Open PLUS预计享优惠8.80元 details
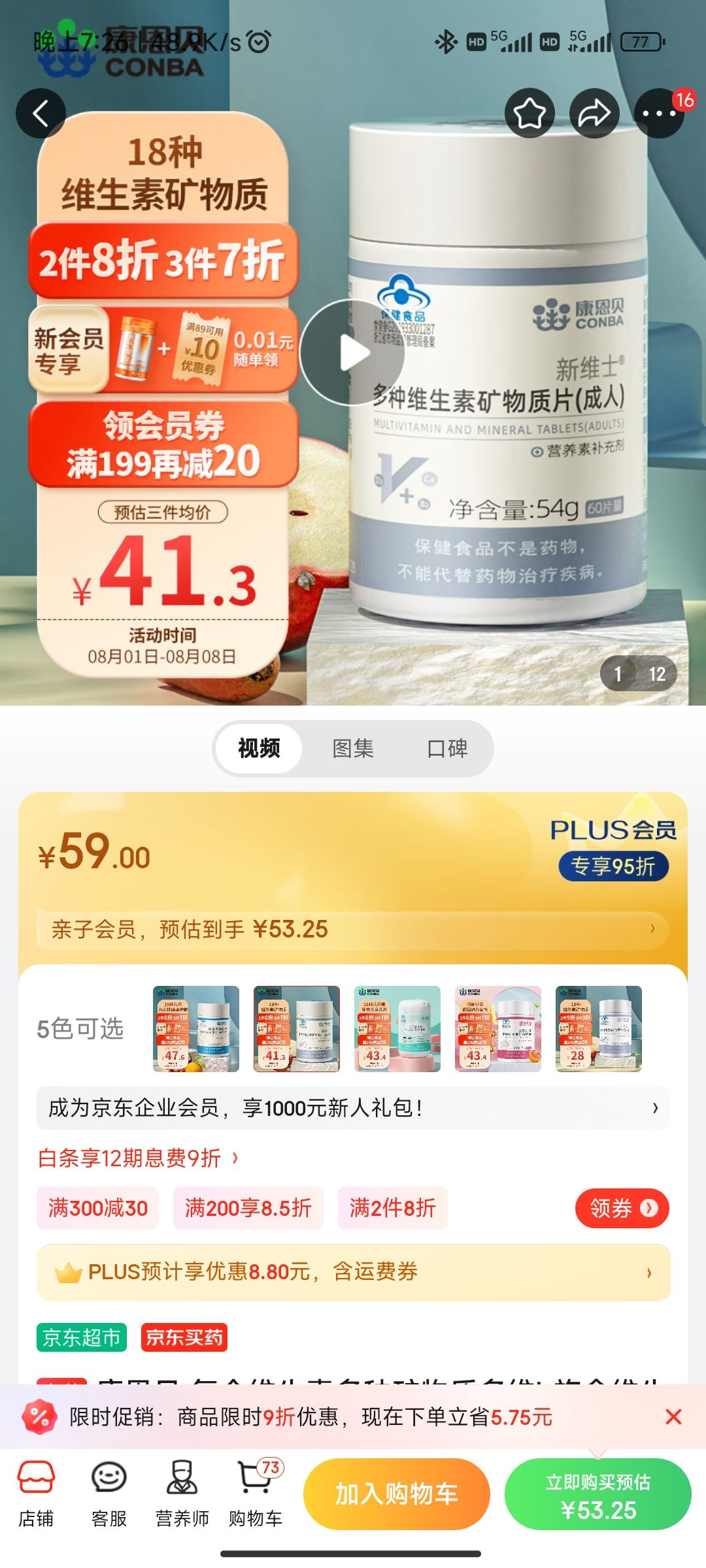 353,1272
